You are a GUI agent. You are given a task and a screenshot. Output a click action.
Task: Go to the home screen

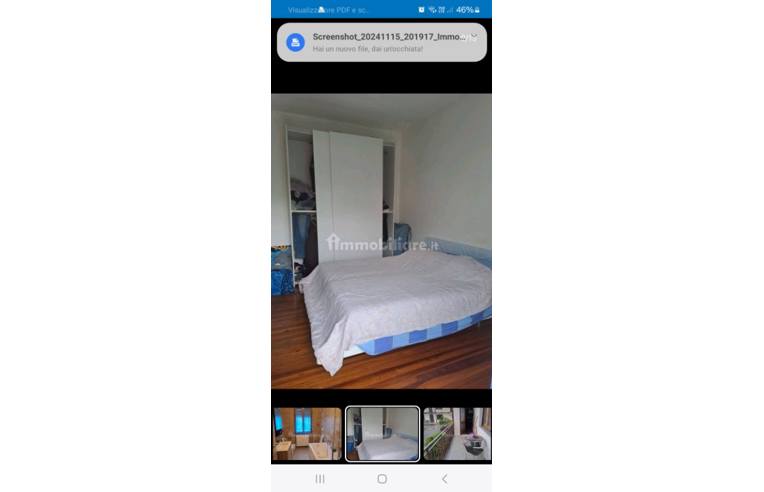[382, 479]
